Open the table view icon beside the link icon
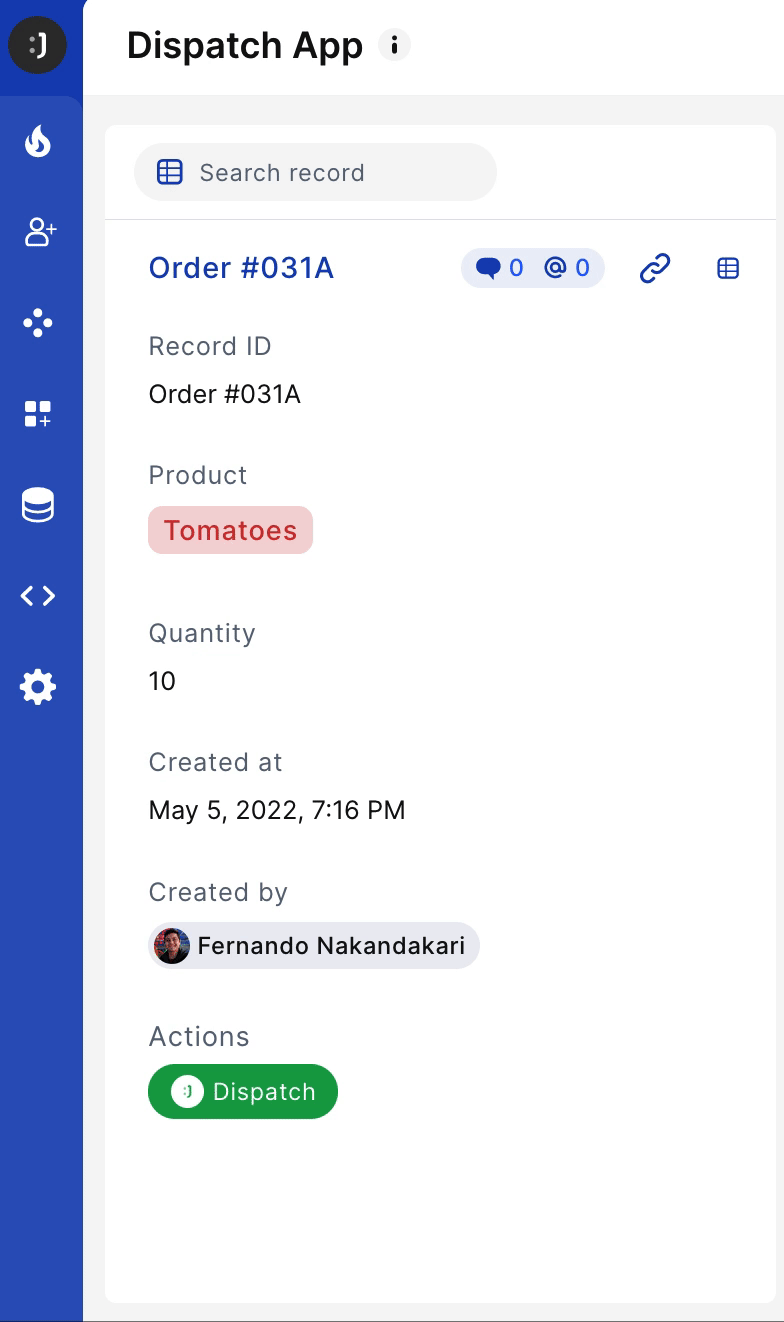The image size is (784, 1322). [x=727, y=268]
